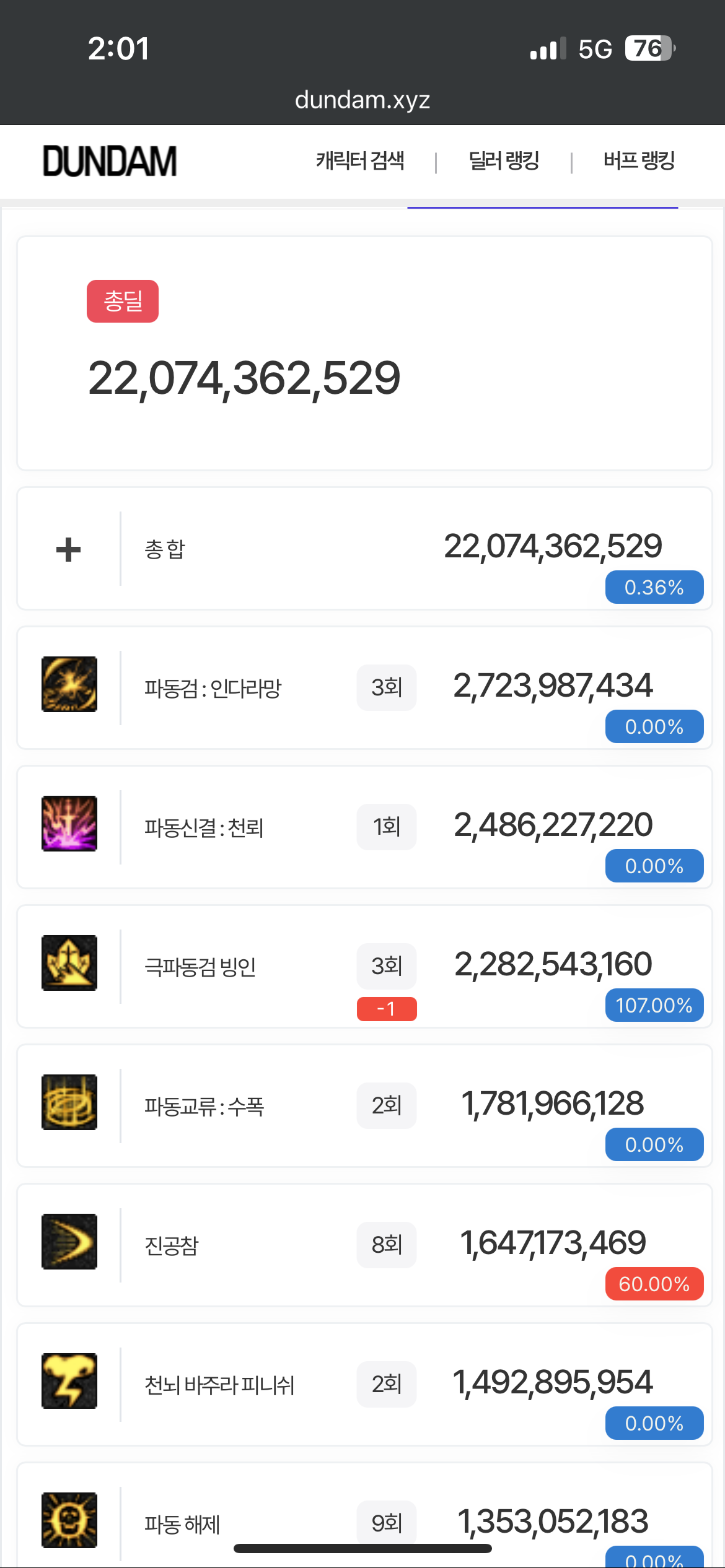Tap the dundam.xyz address bar
This screenshot has width=725, height=1568.
(x=362, y=100)
